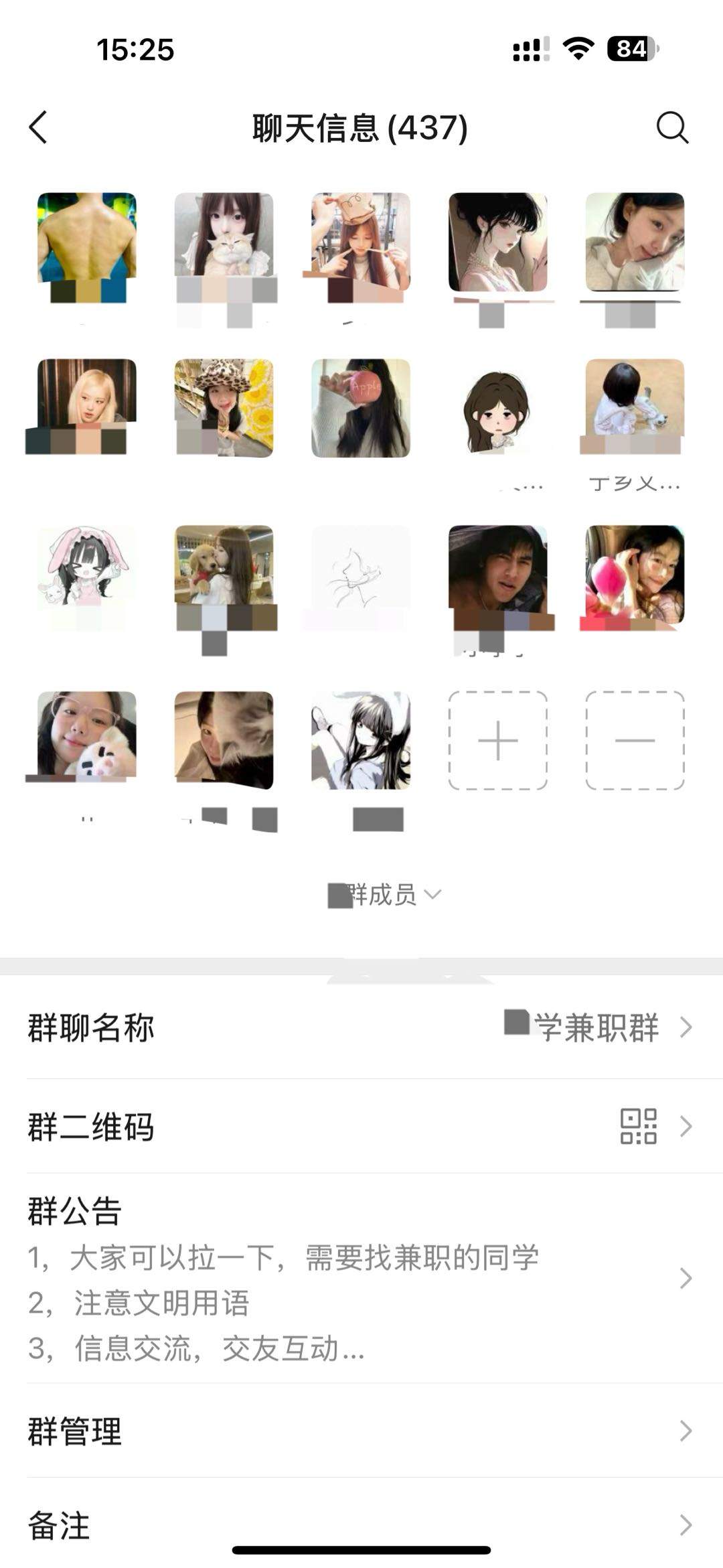Screen dimensions: 723x1568
Task: Open the group QR code row
Action: coord(361,1127)
